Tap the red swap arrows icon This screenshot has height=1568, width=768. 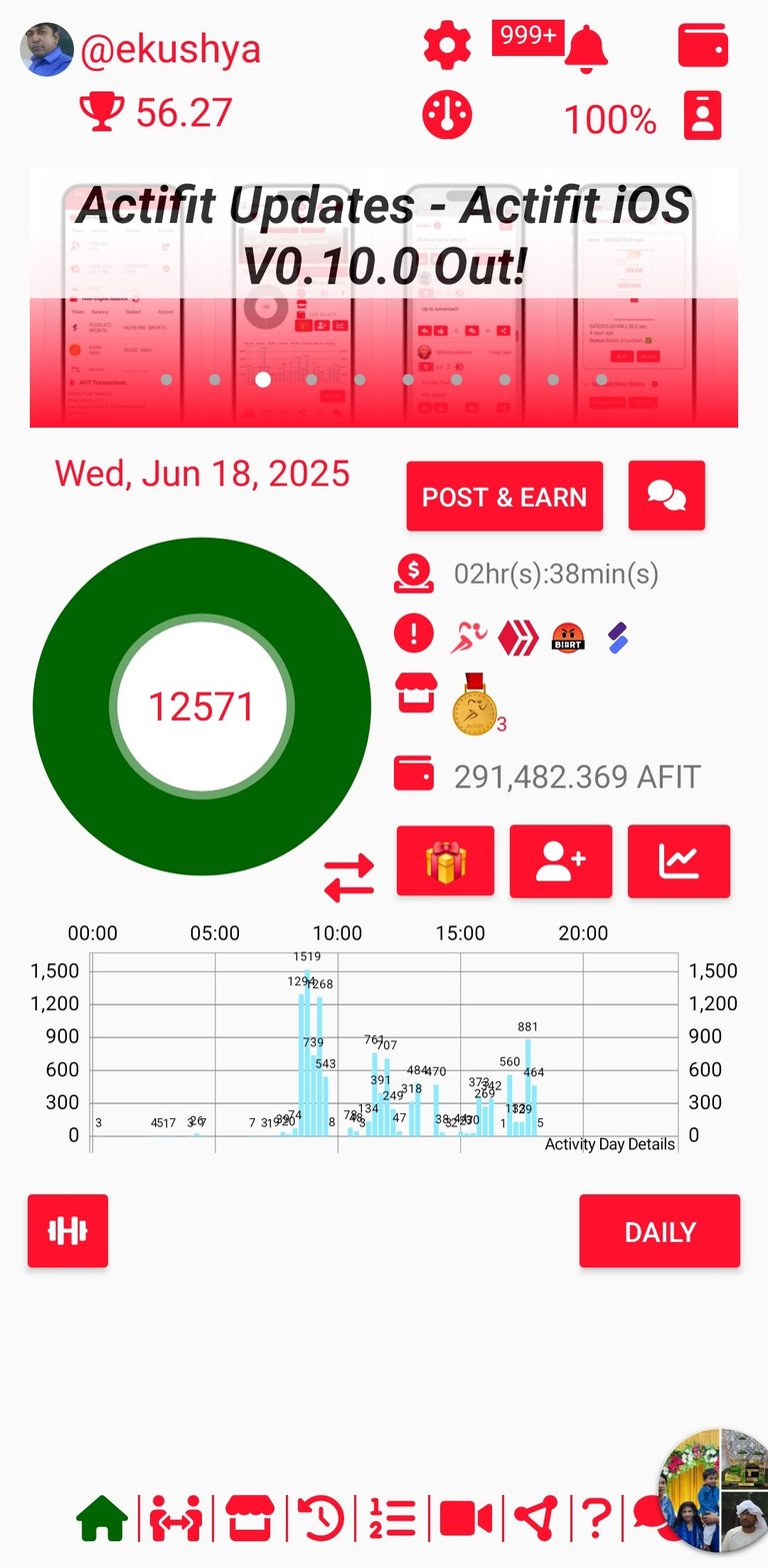349,877
